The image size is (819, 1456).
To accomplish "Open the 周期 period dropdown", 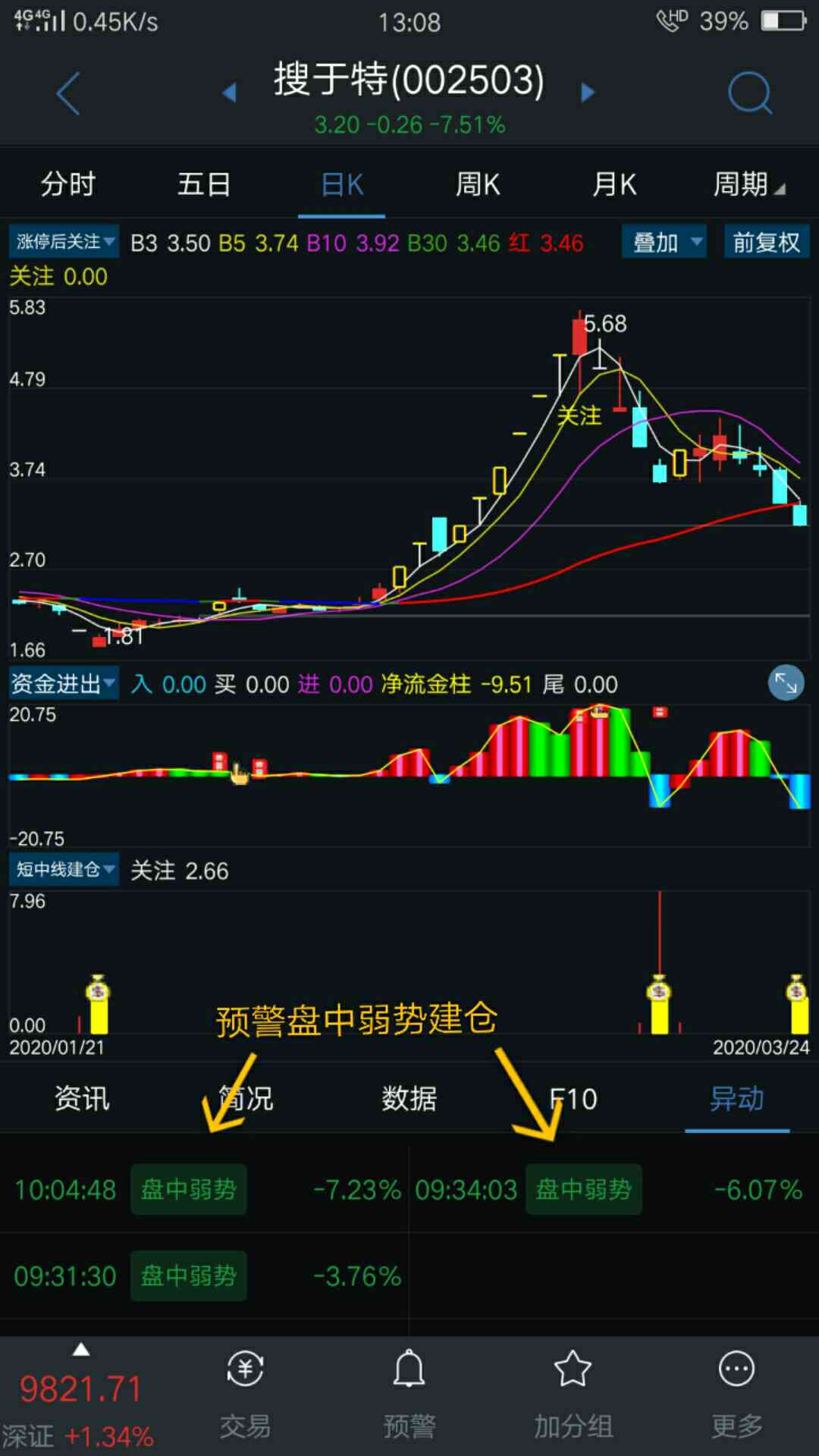I will [749, 184].
